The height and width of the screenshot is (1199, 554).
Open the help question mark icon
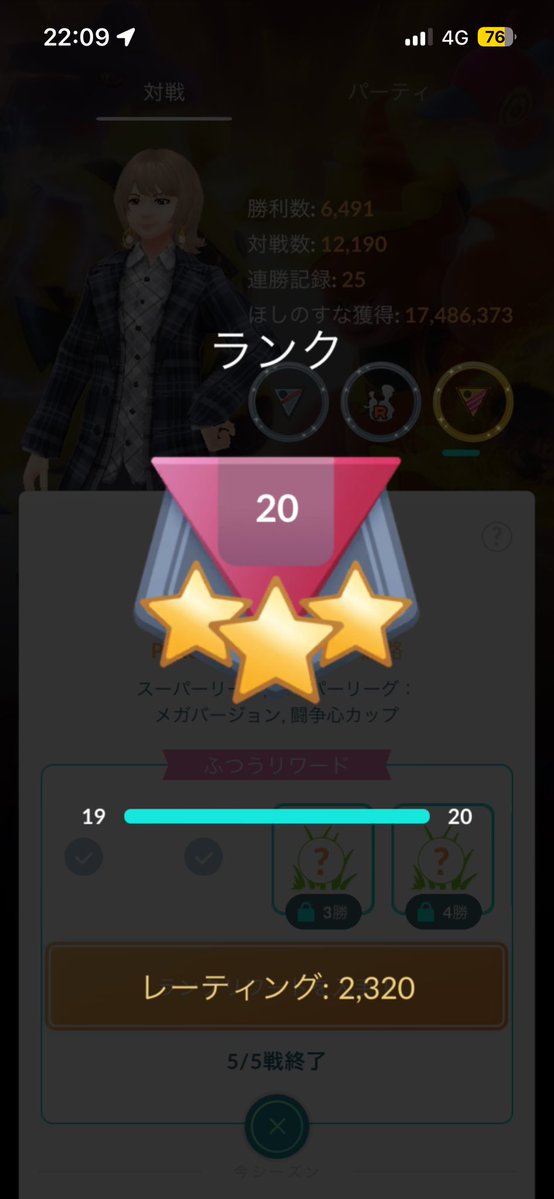(x=497, y=538)
